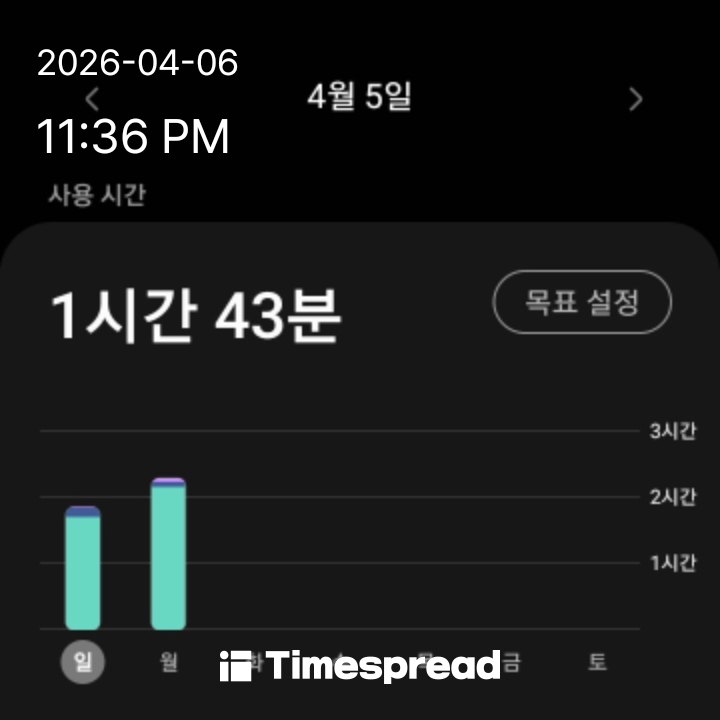
Task: Select the 일 usage bar in chart
Action: pyautogui.click(x=82, y=569)
